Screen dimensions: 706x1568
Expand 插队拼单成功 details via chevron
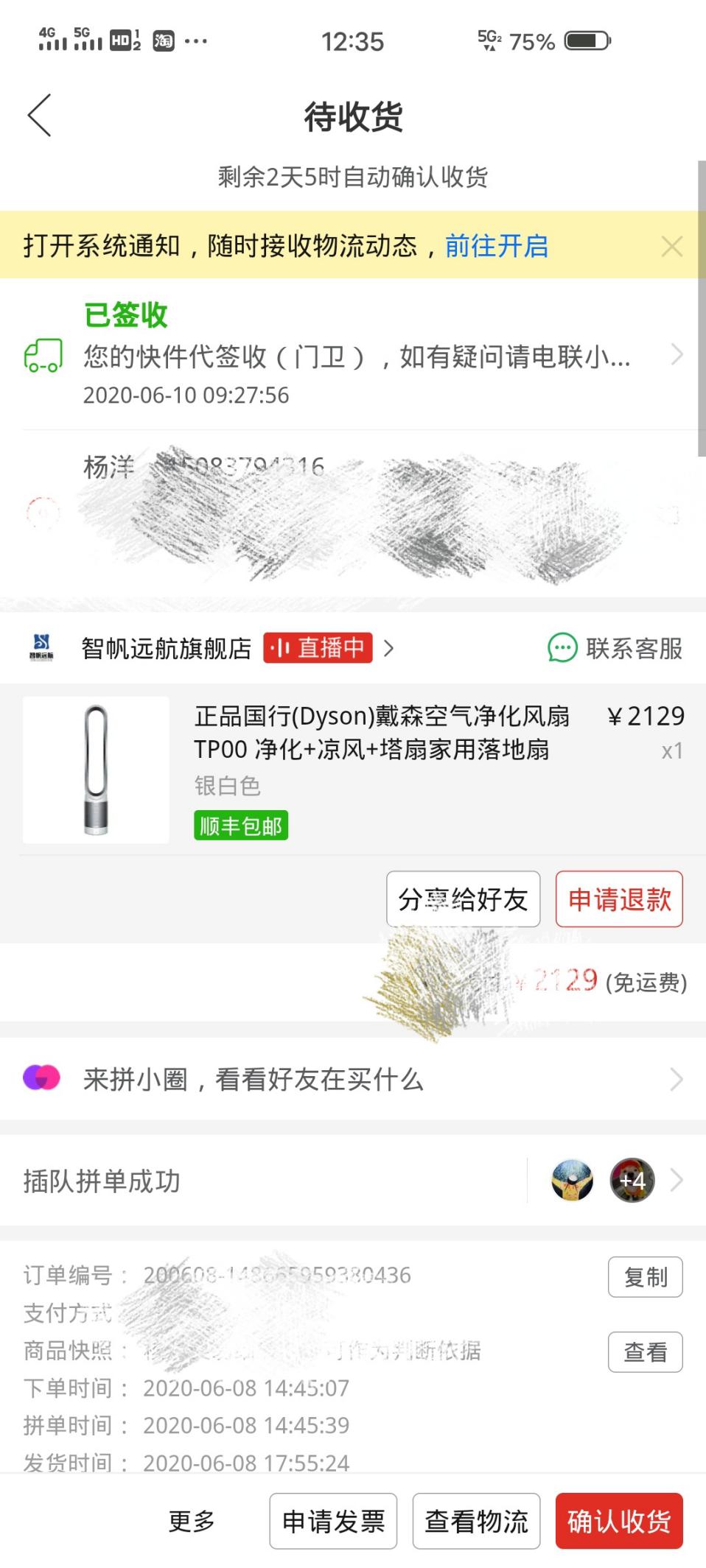coord(677,1179)
